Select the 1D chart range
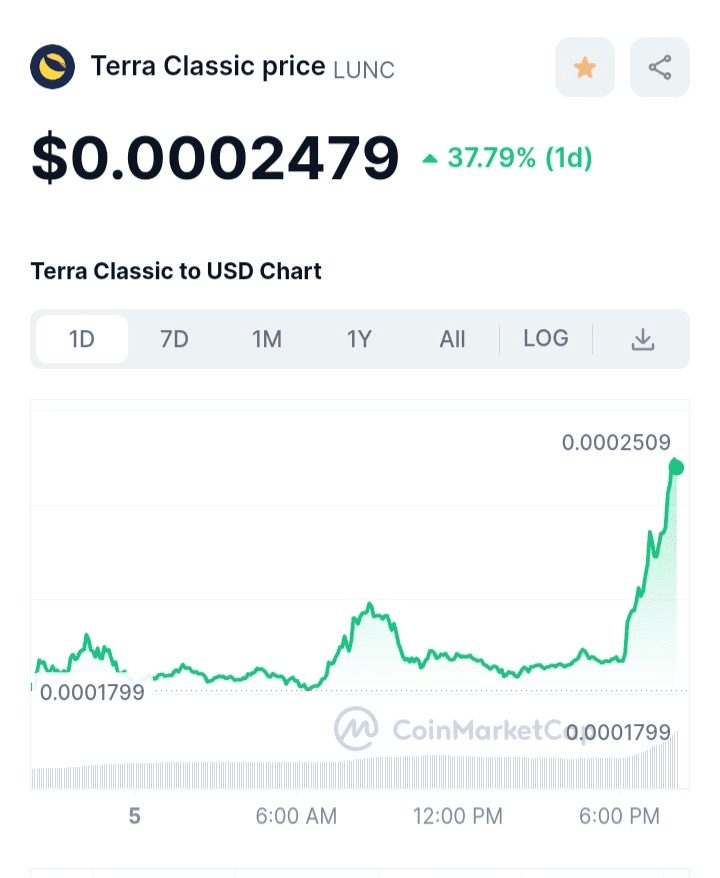Viewport: 720px width, 878px height. [82, 339]
